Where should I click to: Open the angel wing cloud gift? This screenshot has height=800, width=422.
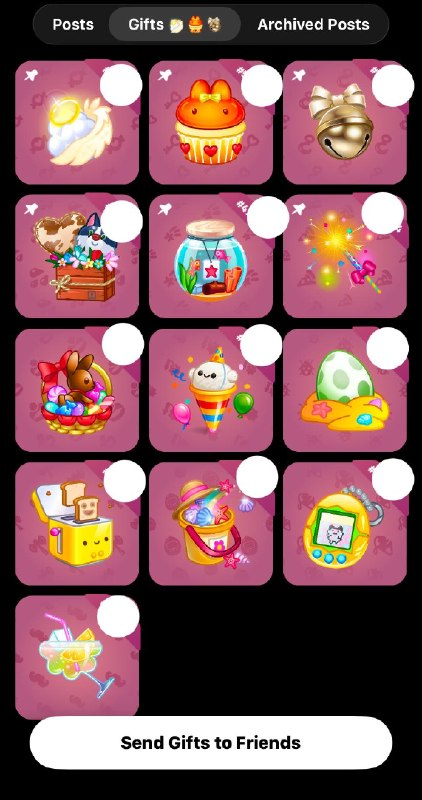77,122
